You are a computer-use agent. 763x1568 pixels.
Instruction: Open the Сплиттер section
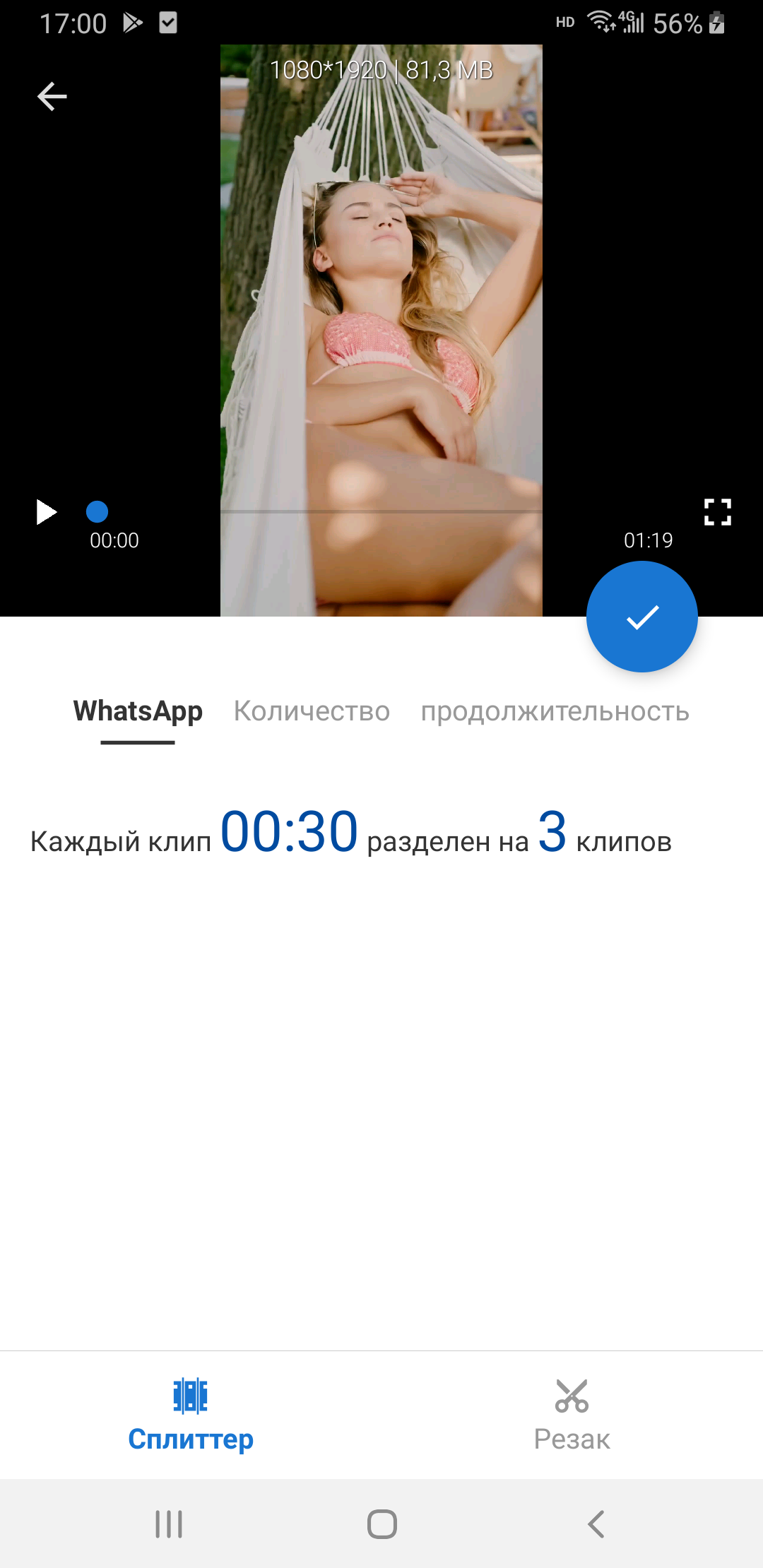coord(191,1415)
